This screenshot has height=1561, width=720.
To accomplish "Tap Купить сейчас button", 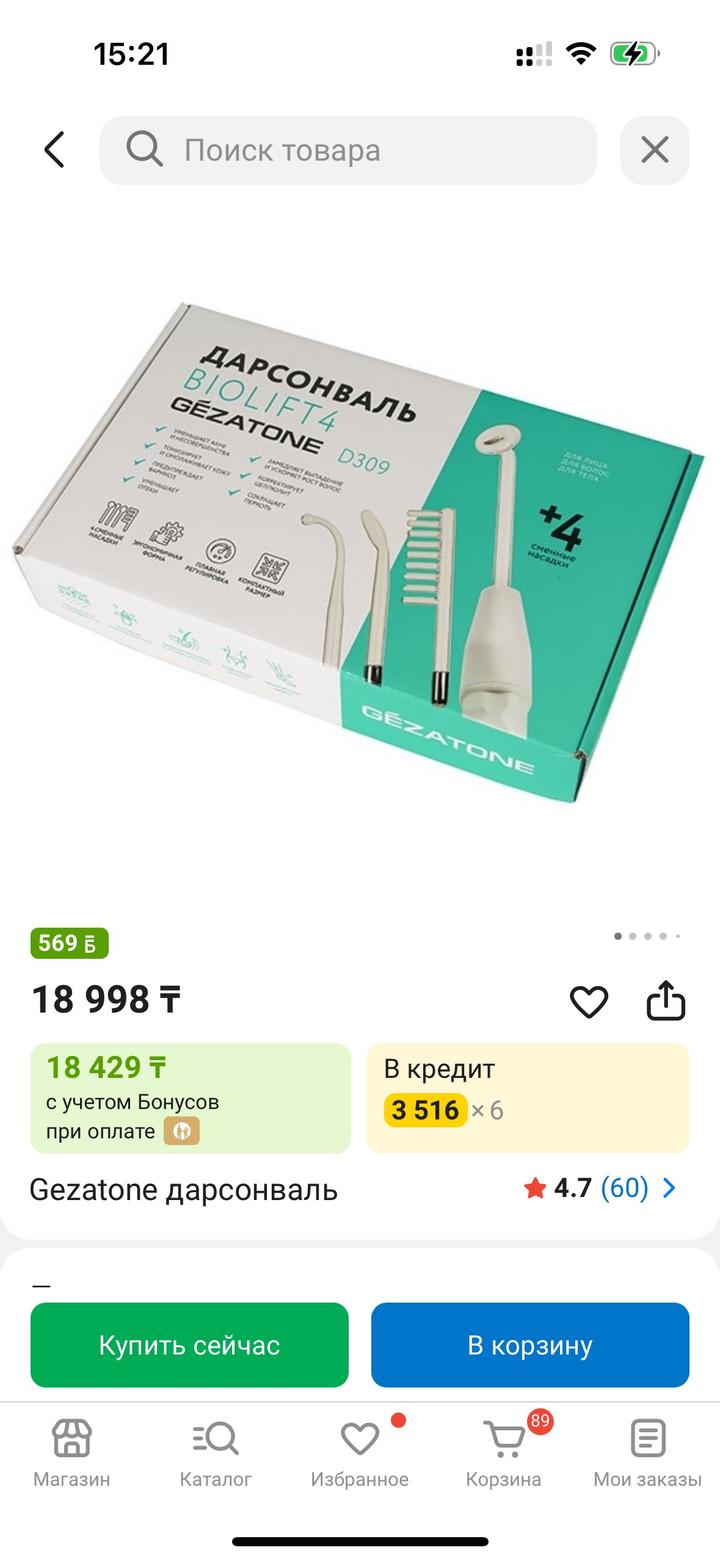I will (x=189, y=1345).
